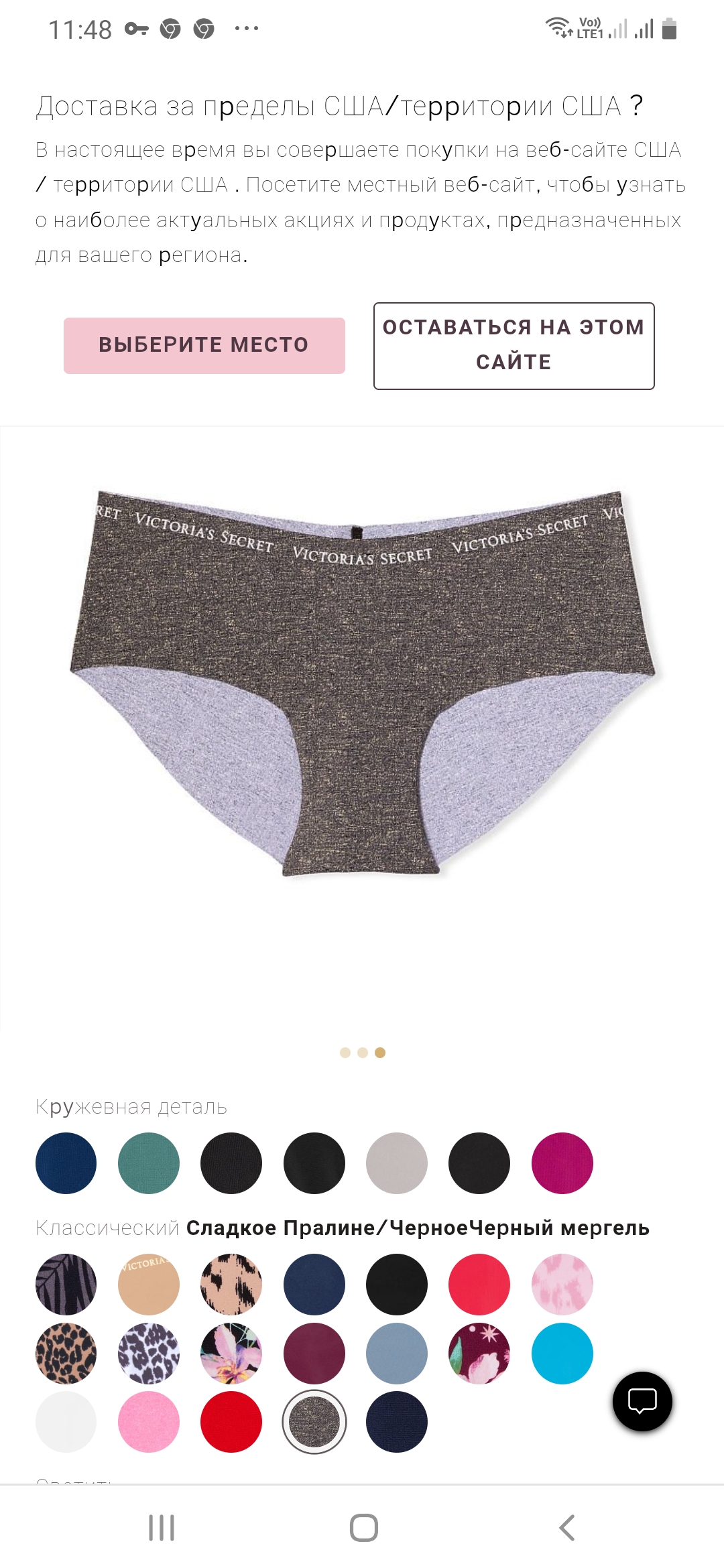Choose ОСТАВАТЬСЯ НА ЭТОМ САЙТЕ

click(514, 346)
